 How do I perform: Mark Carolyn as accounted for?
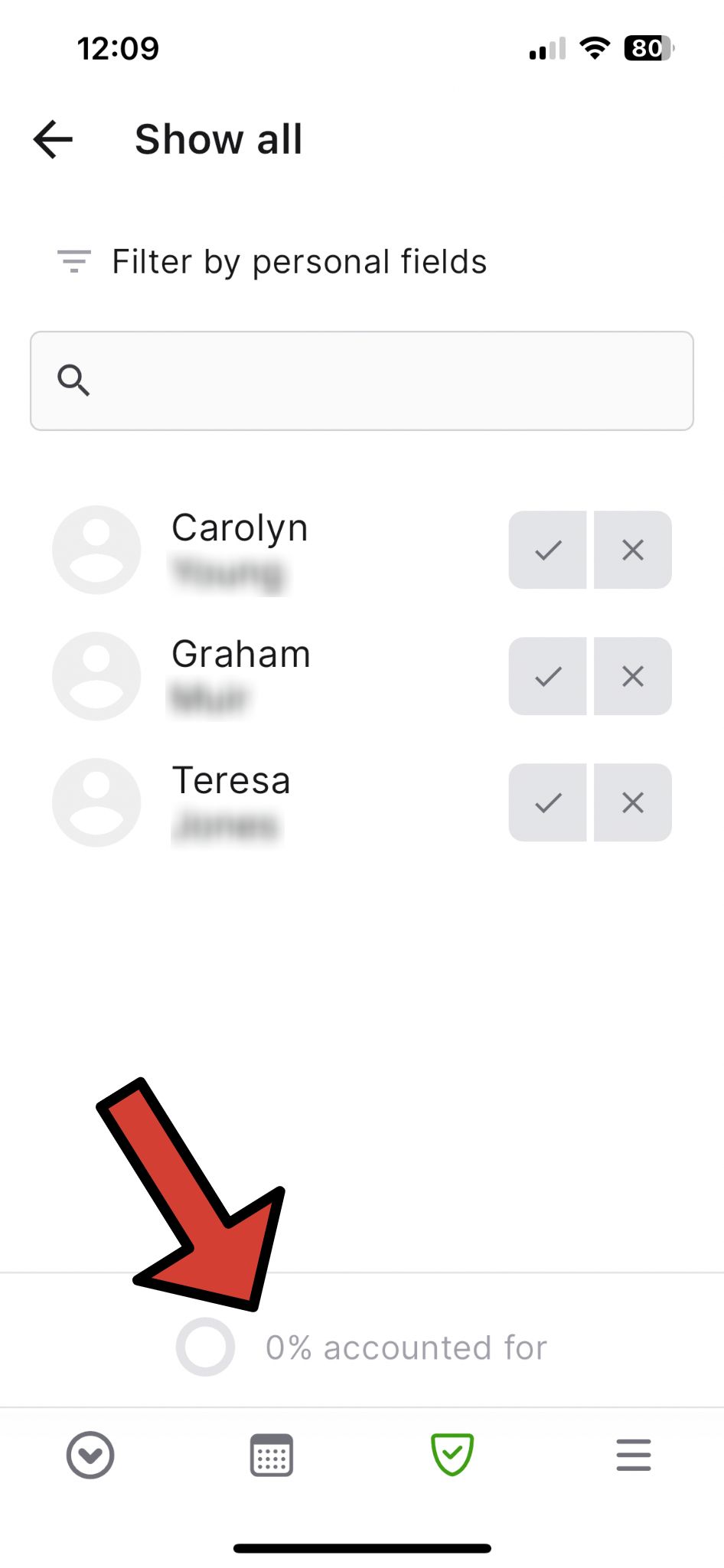548,550
